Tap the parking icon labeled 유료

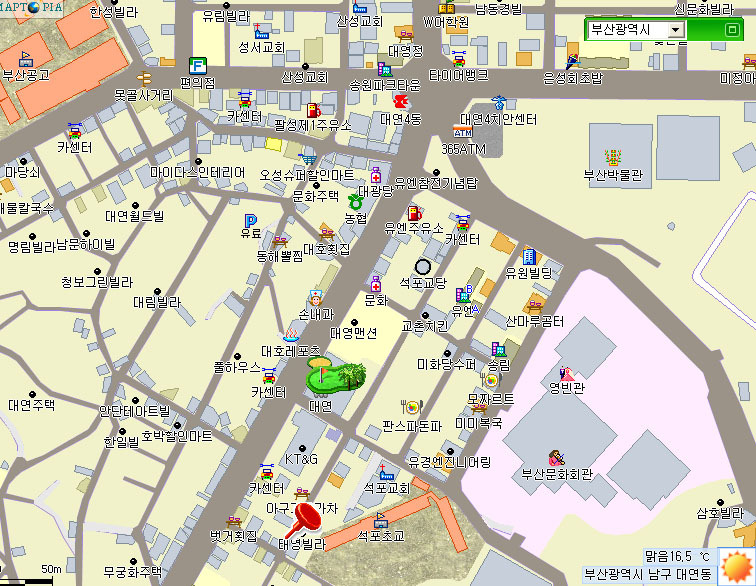(251, 221)
